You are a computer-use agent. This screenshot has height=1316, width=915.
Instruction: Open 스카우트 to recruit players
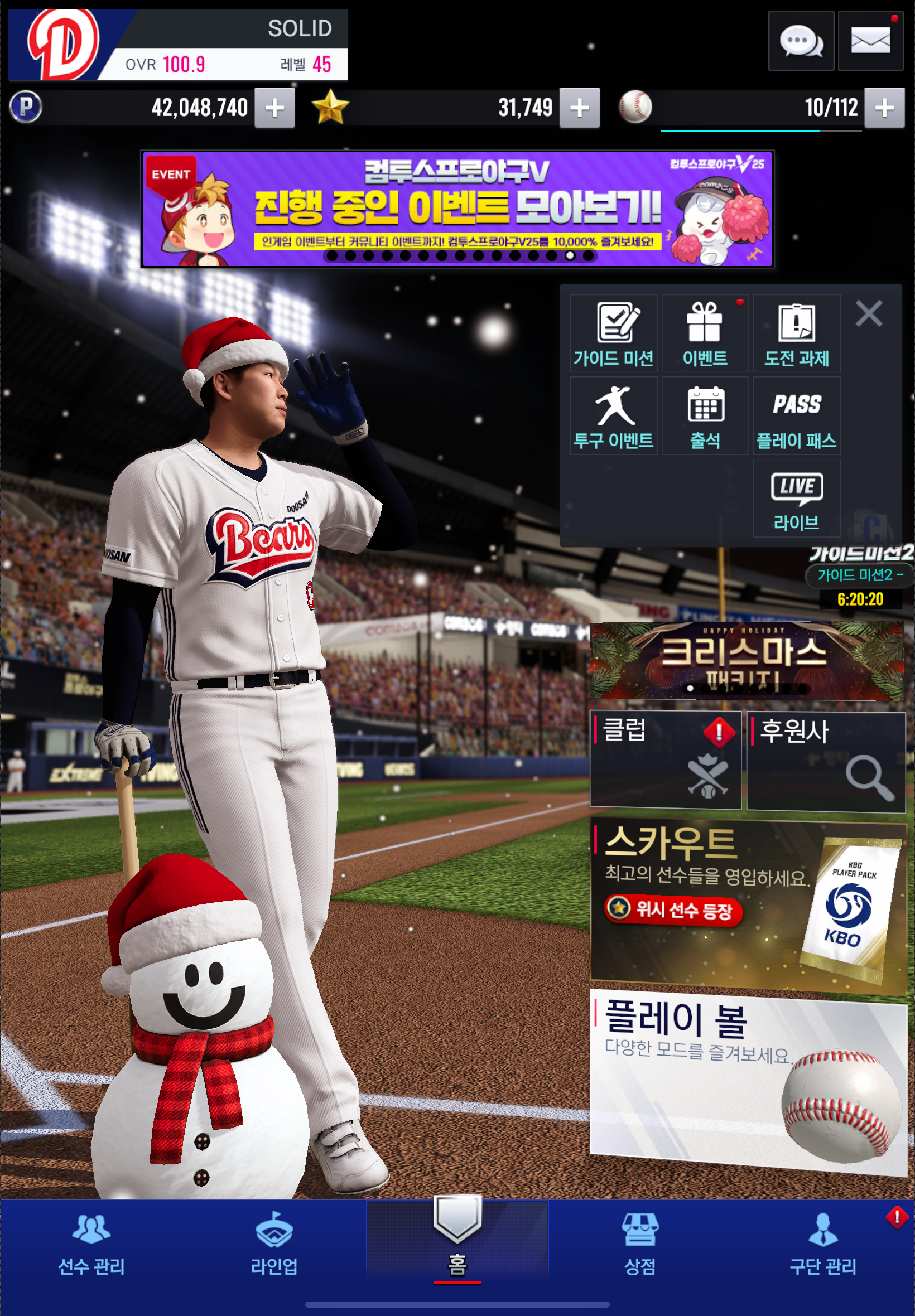point(747,906)
